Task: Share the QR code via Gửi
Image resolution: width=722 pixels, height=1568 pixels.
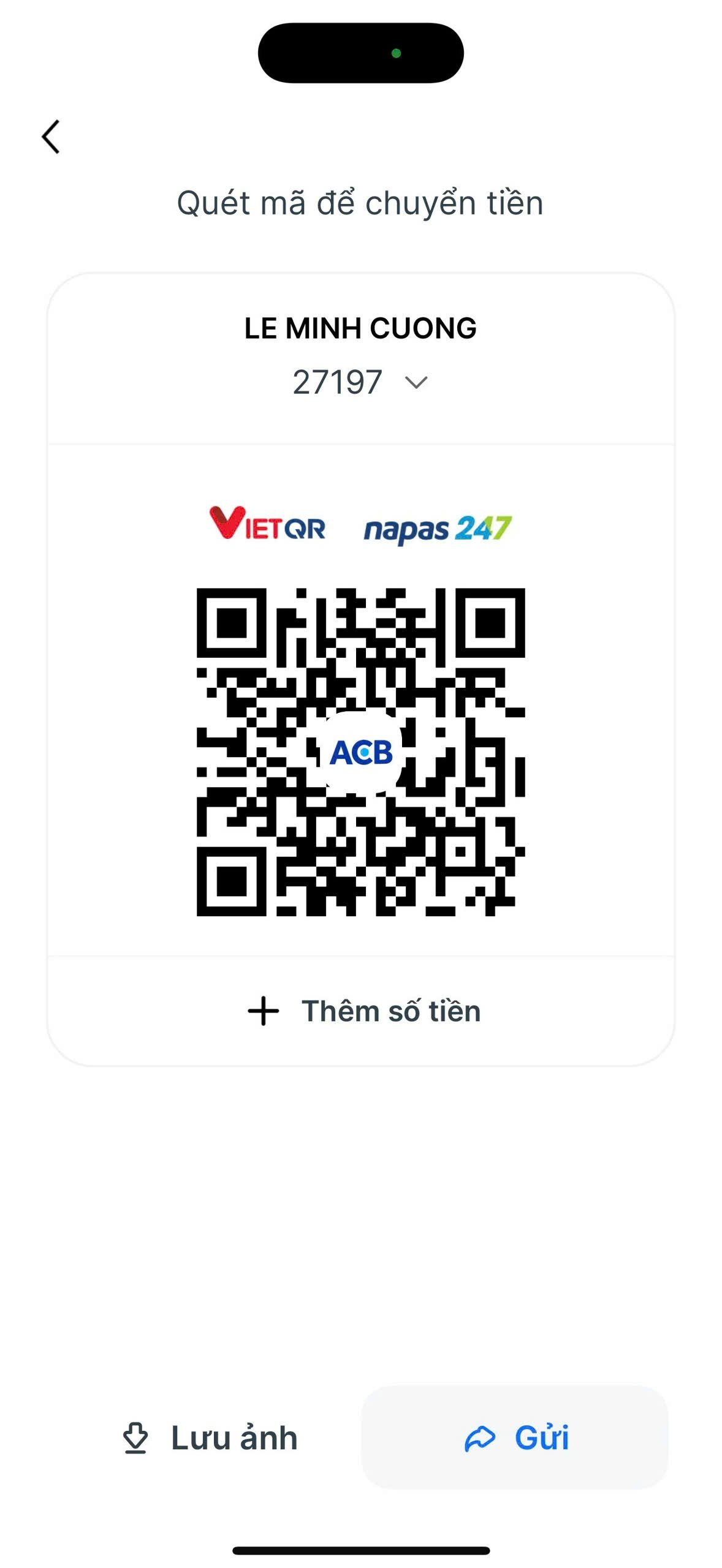Action: (x=515, y=1438)
